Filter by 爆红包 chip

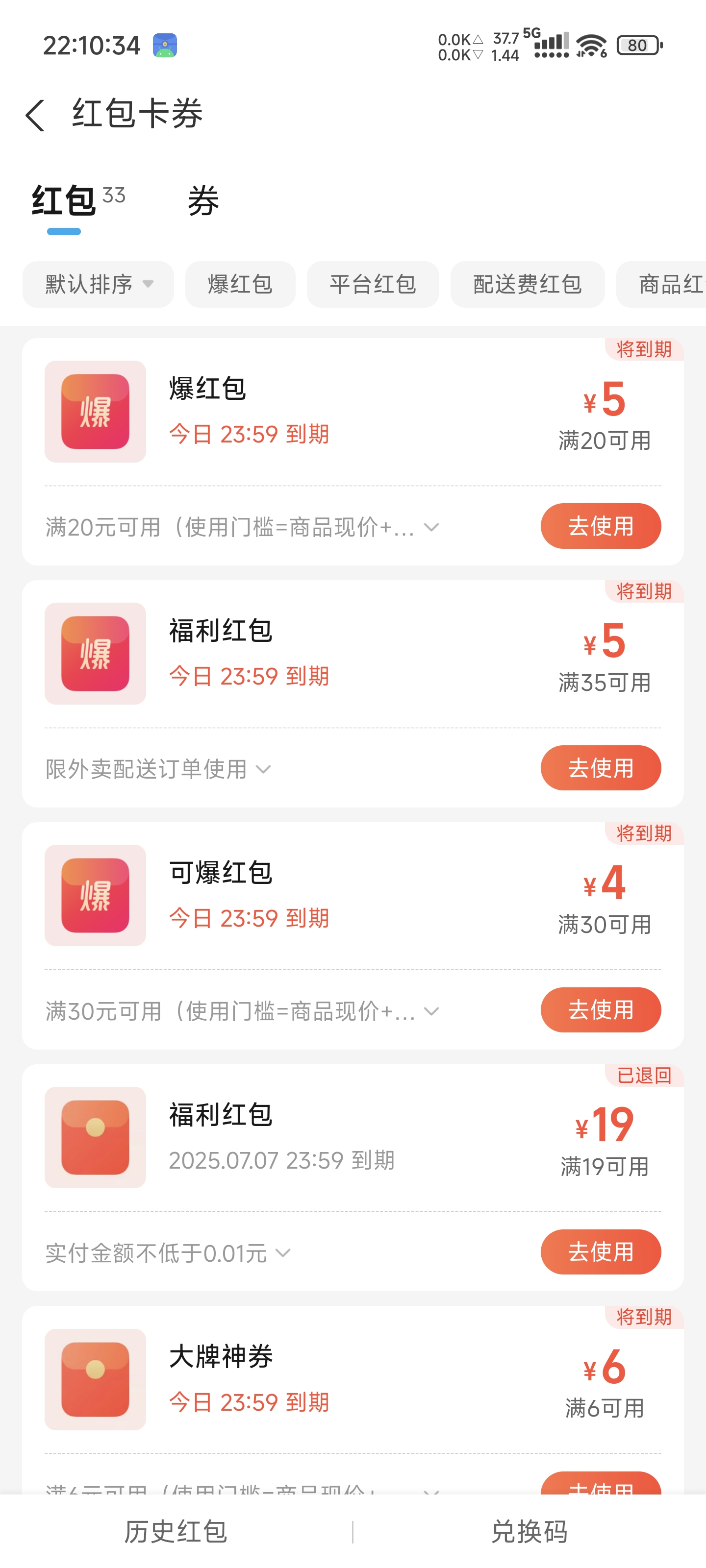240,284
